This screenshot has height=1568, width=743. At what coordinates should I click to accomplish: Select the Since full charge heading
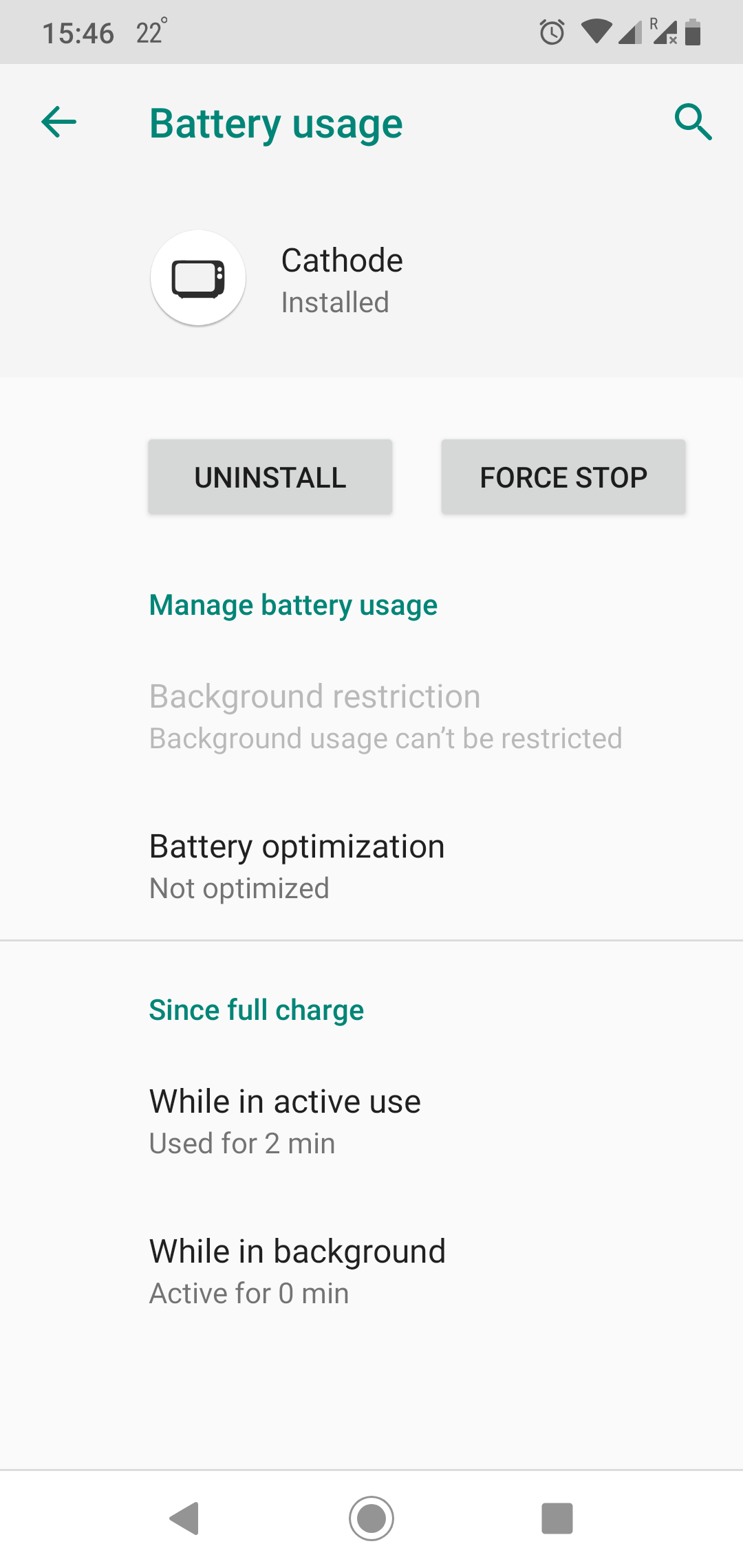(257, 1010)
